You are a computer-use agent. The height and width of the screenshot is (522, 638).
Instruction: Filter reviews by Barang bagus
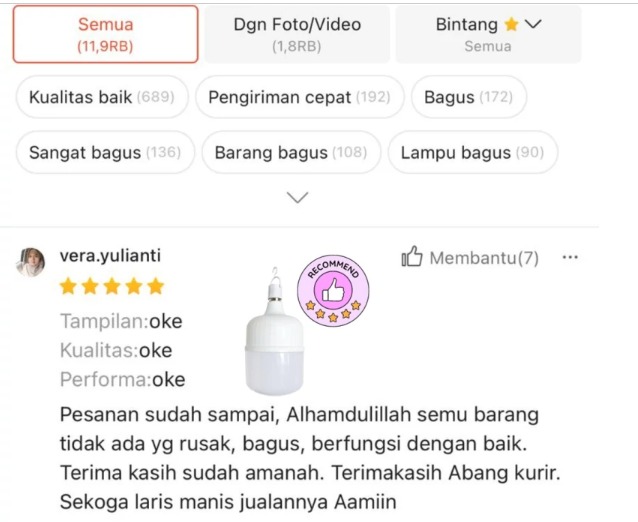tap(291, 153)
